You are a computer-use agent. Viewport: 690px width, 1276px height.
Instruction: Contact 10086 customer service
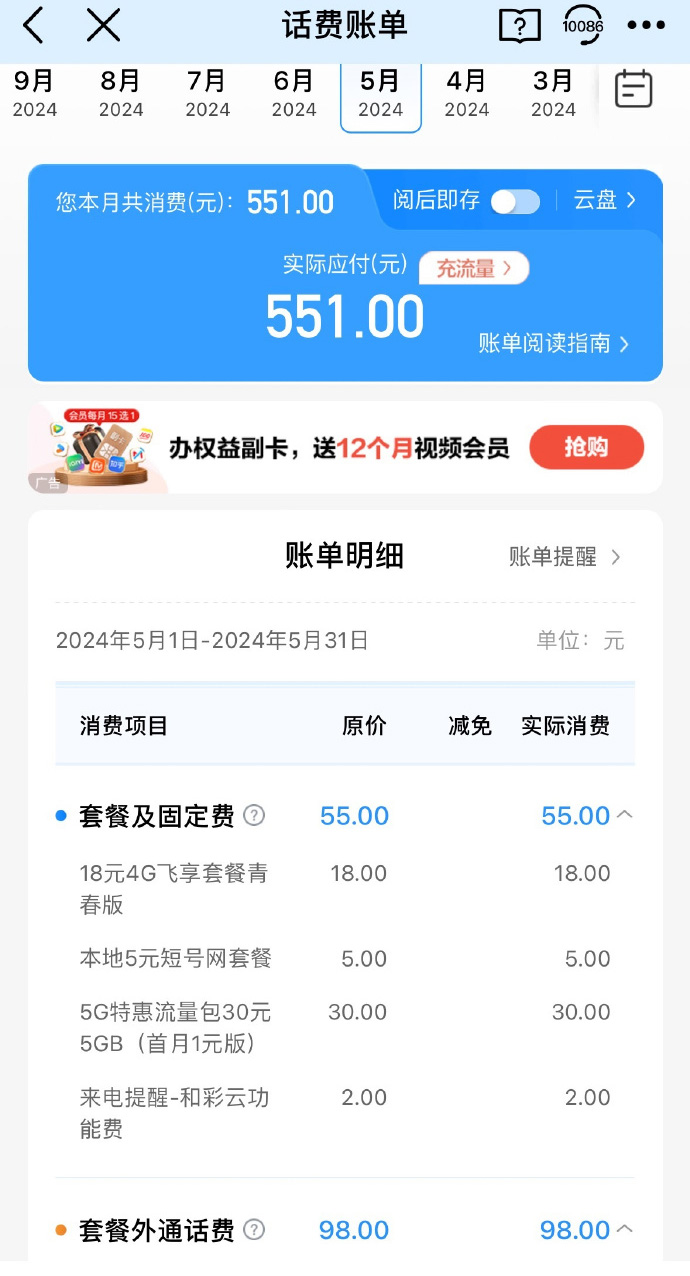click(x=582, y=26)
